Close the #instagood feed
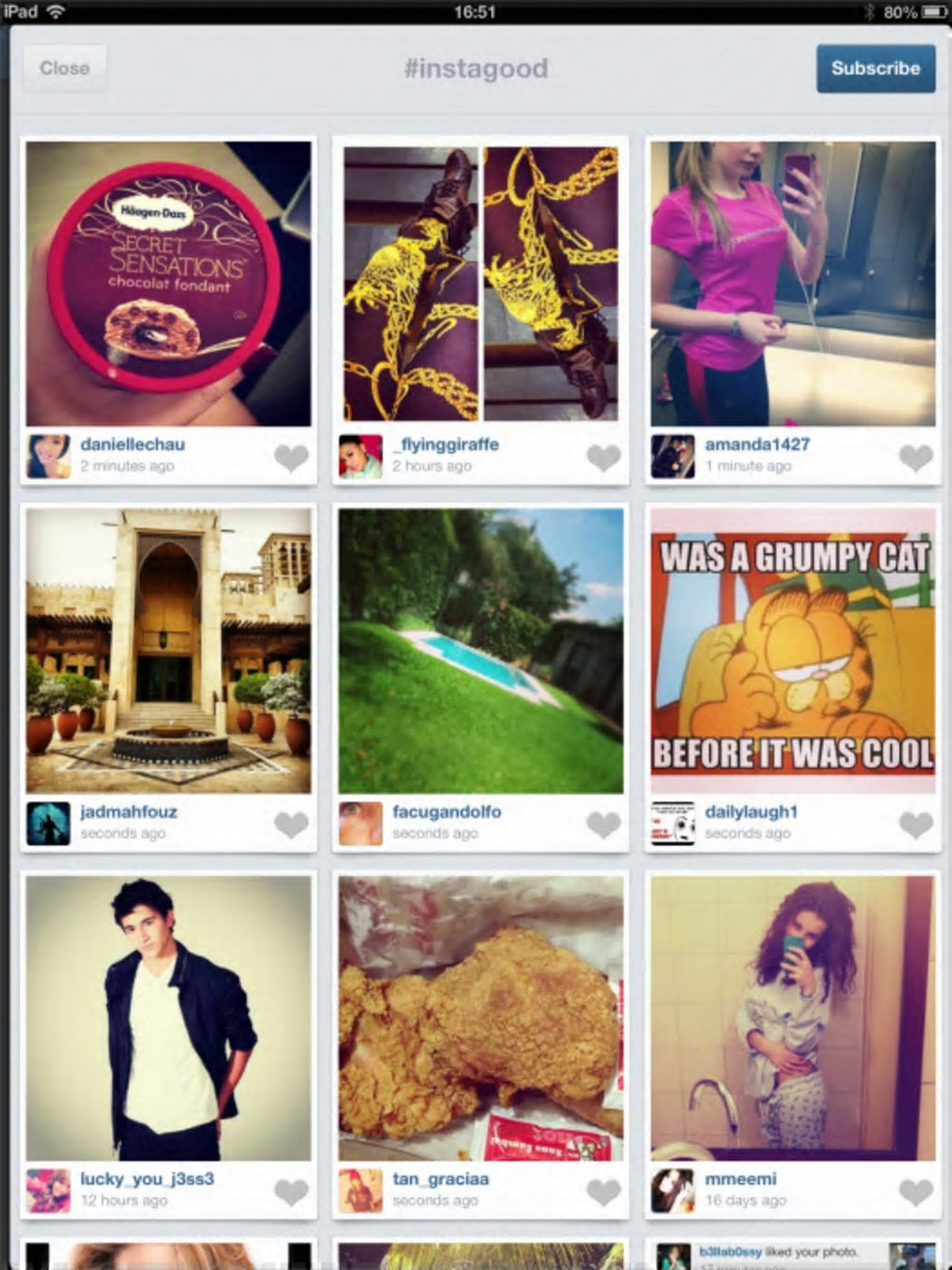 (x=64, y=68)
